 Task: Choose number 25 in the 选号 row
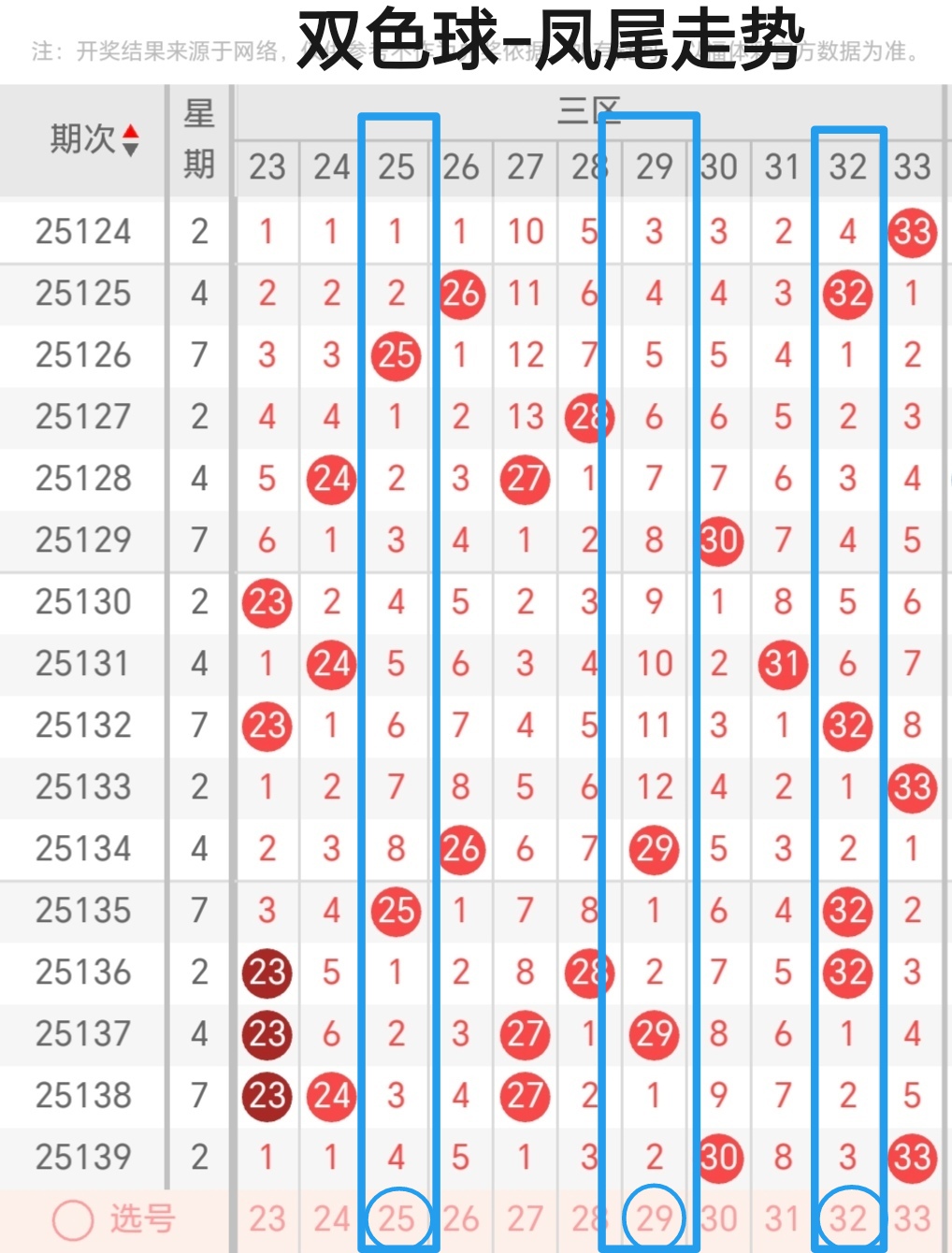tap(397, 1218)
